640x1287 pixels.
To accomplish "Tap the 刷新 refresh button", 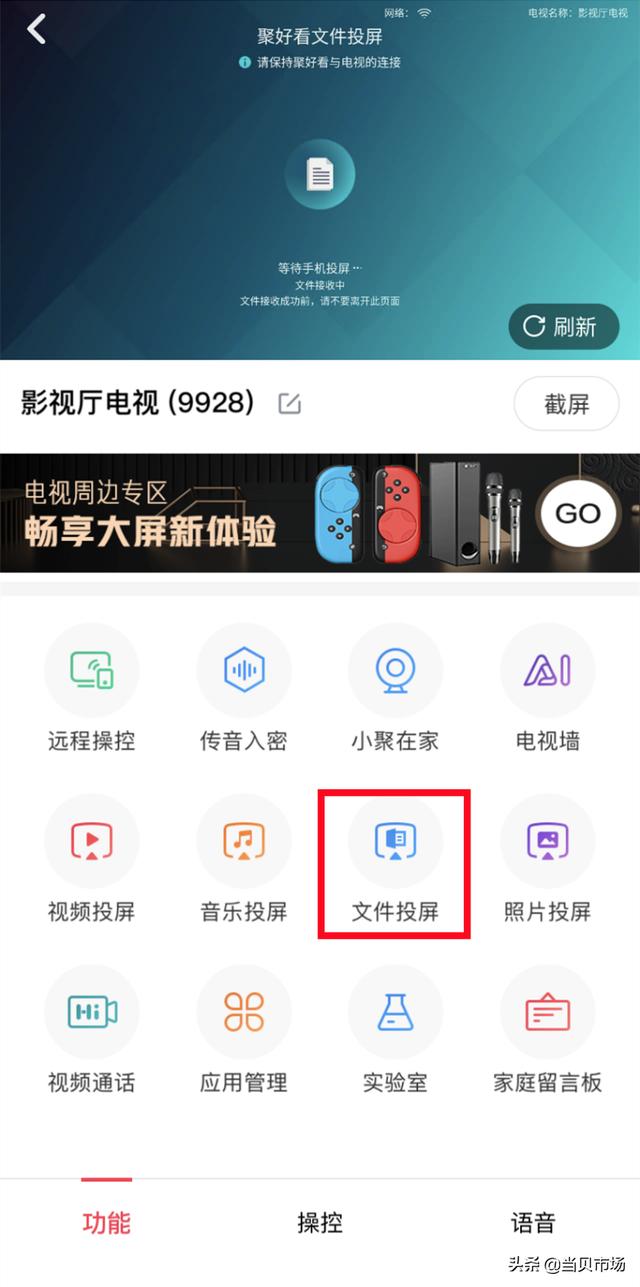I will point(563,326).
